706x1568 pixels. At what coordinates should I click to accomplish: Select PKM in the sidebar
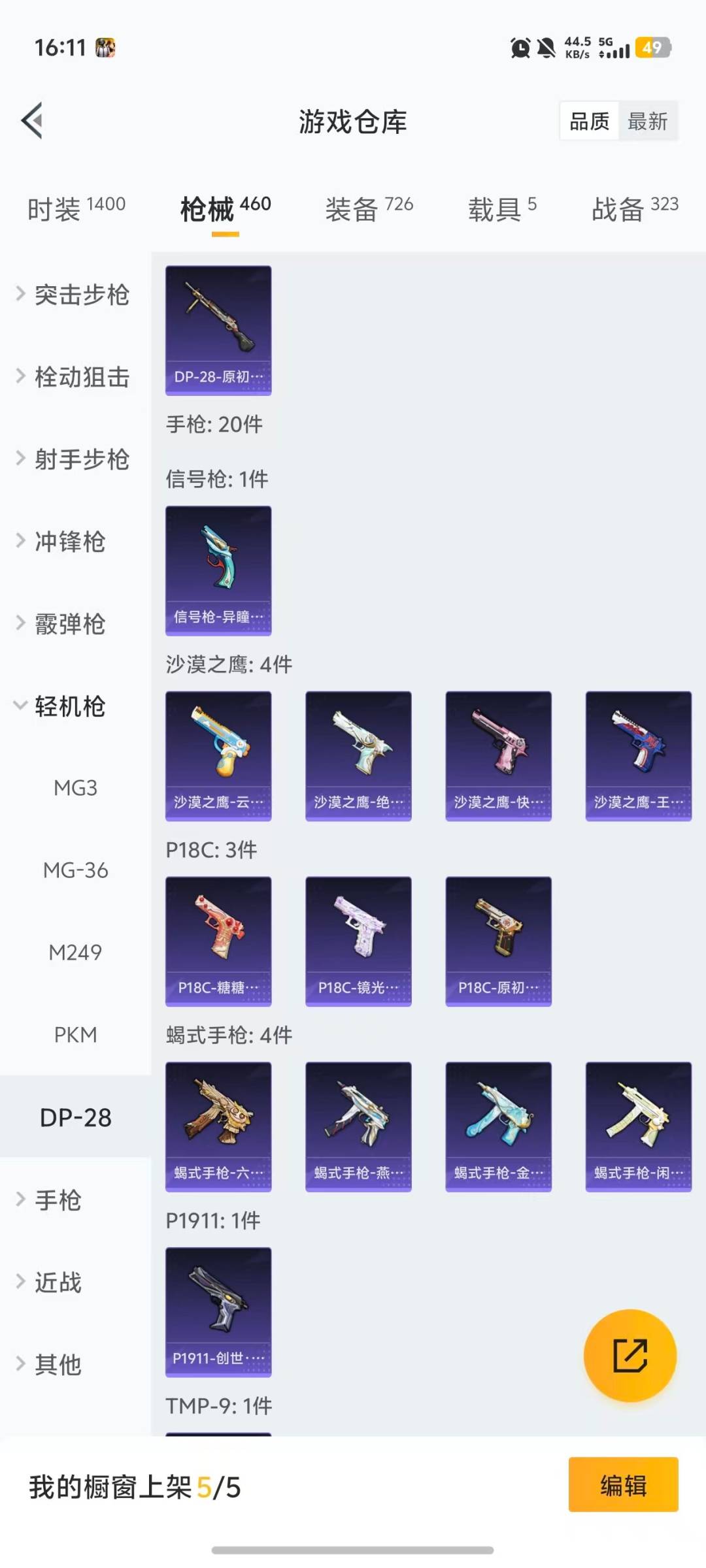pyautogui.click(x=76, y=1034)
